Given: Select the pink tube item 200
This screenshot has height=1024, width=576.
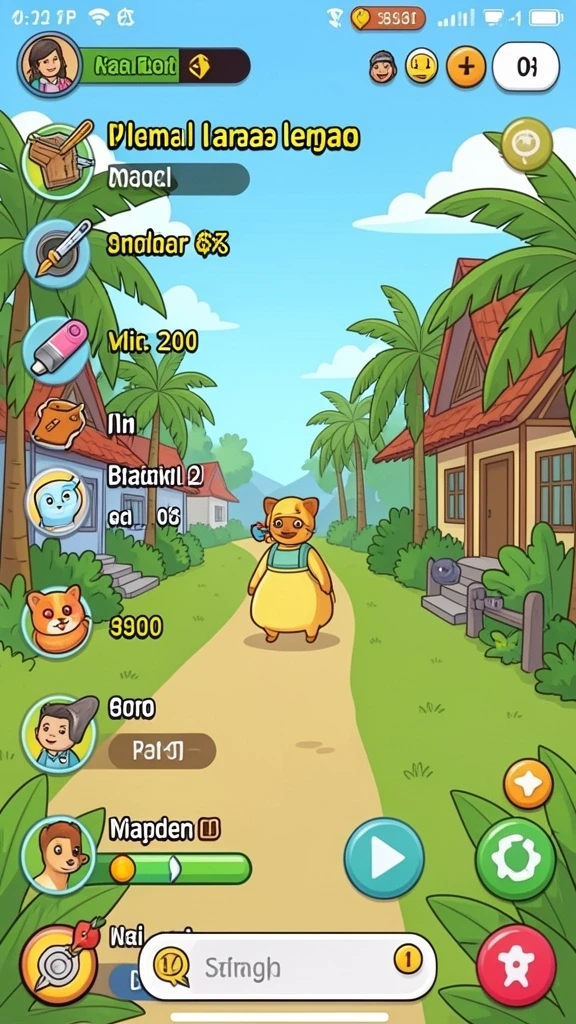Looking at the screenshot, I should click(56, 350).
